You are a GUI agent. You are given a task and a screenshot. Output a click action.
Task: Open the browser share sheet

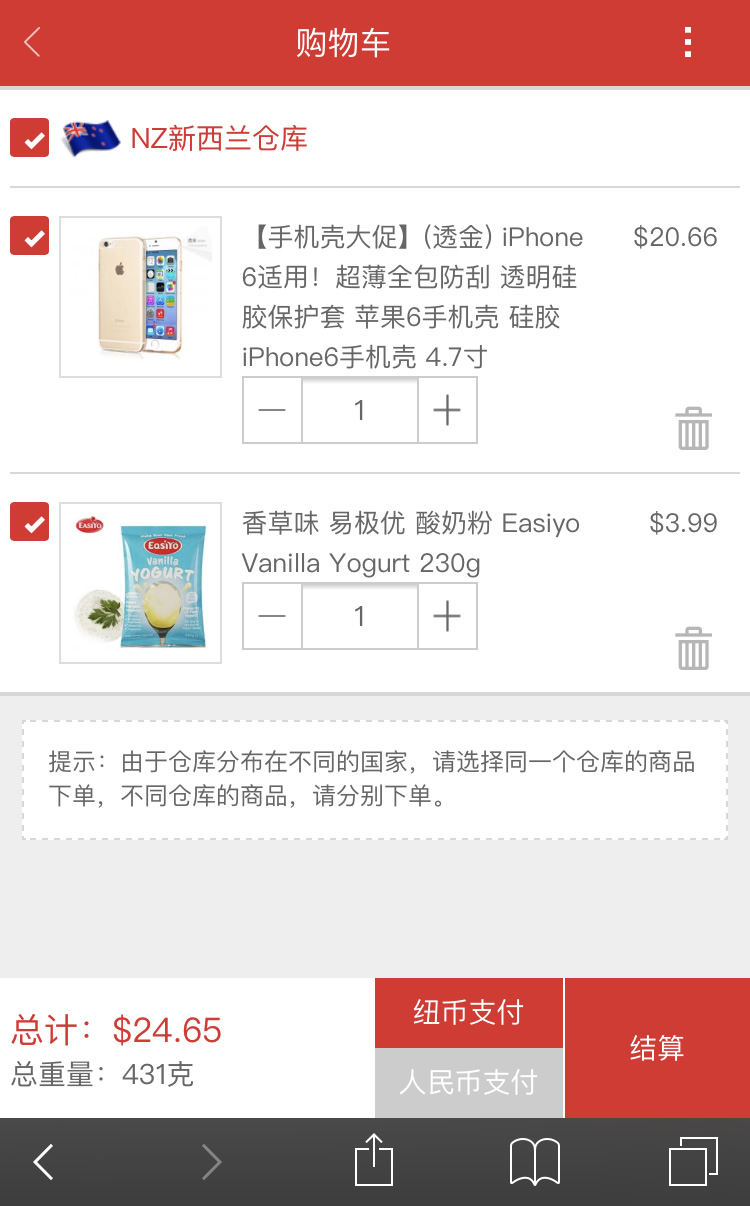point(374,1162)
